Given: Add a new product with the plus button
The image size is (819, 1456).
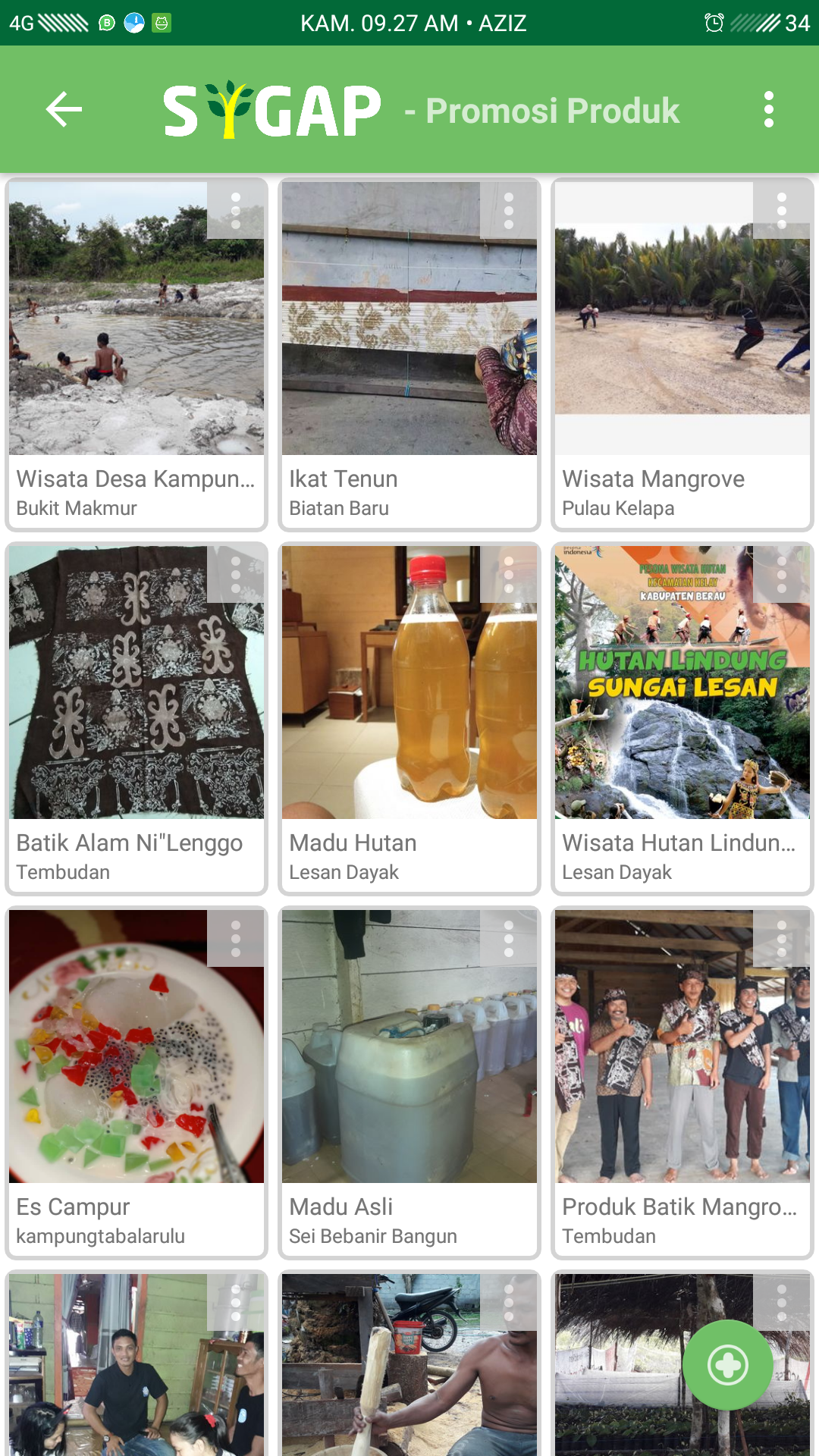Looking at the screenshot, I should 728,1365.
